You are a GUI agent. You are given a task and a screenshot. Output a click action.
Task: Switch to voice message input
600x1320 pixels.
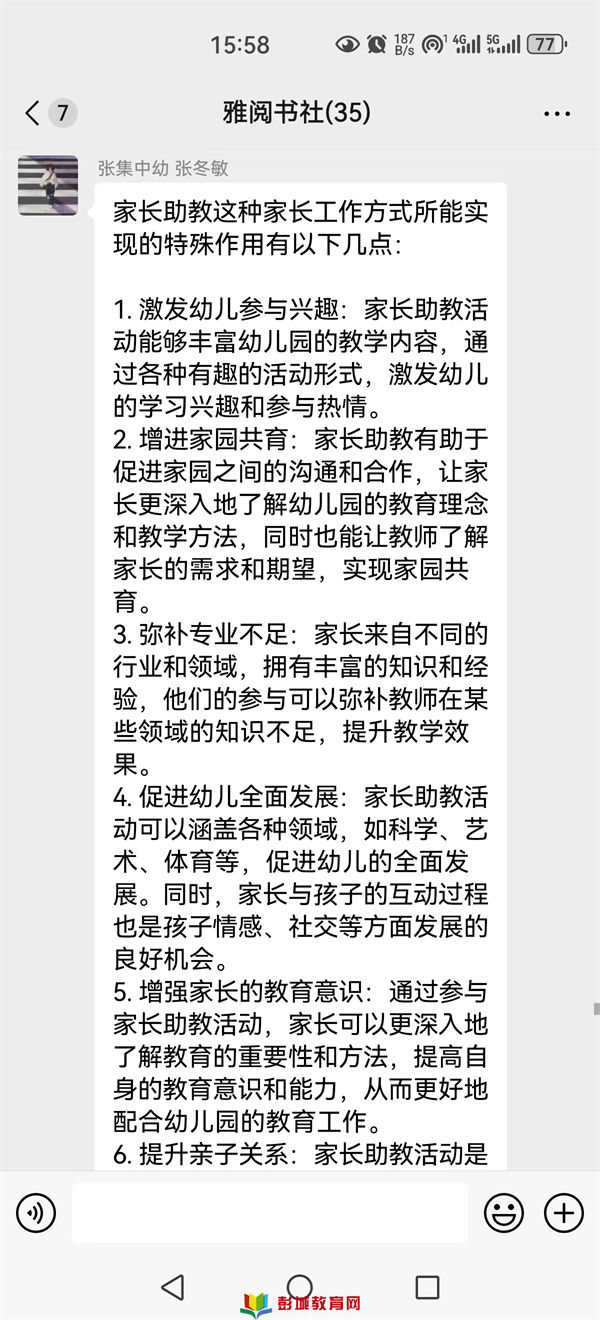(36, 1213)
